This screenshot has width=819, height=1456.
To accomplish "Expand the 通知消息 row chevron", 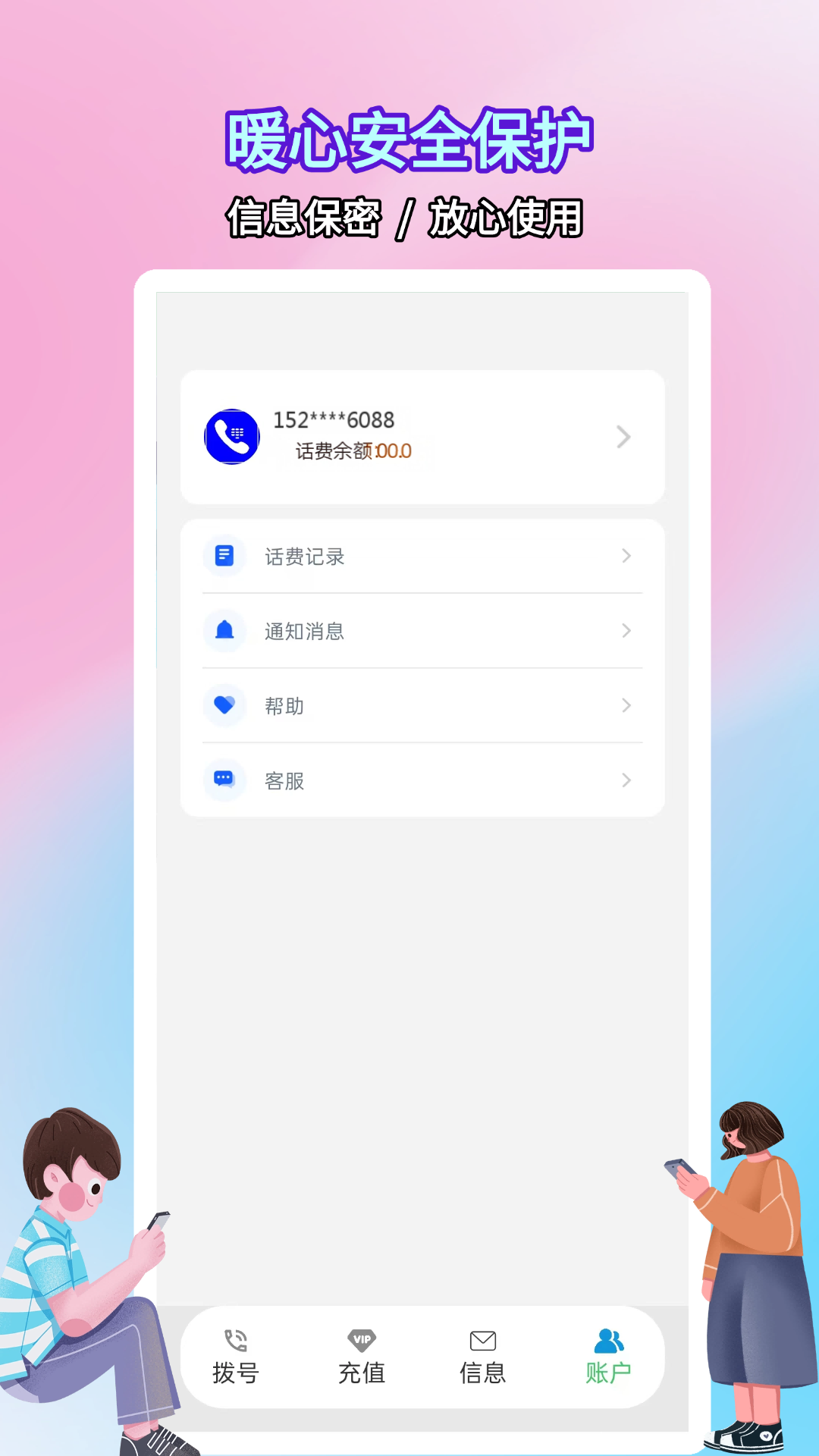I will pyautogui.click(x=626, y=630).
